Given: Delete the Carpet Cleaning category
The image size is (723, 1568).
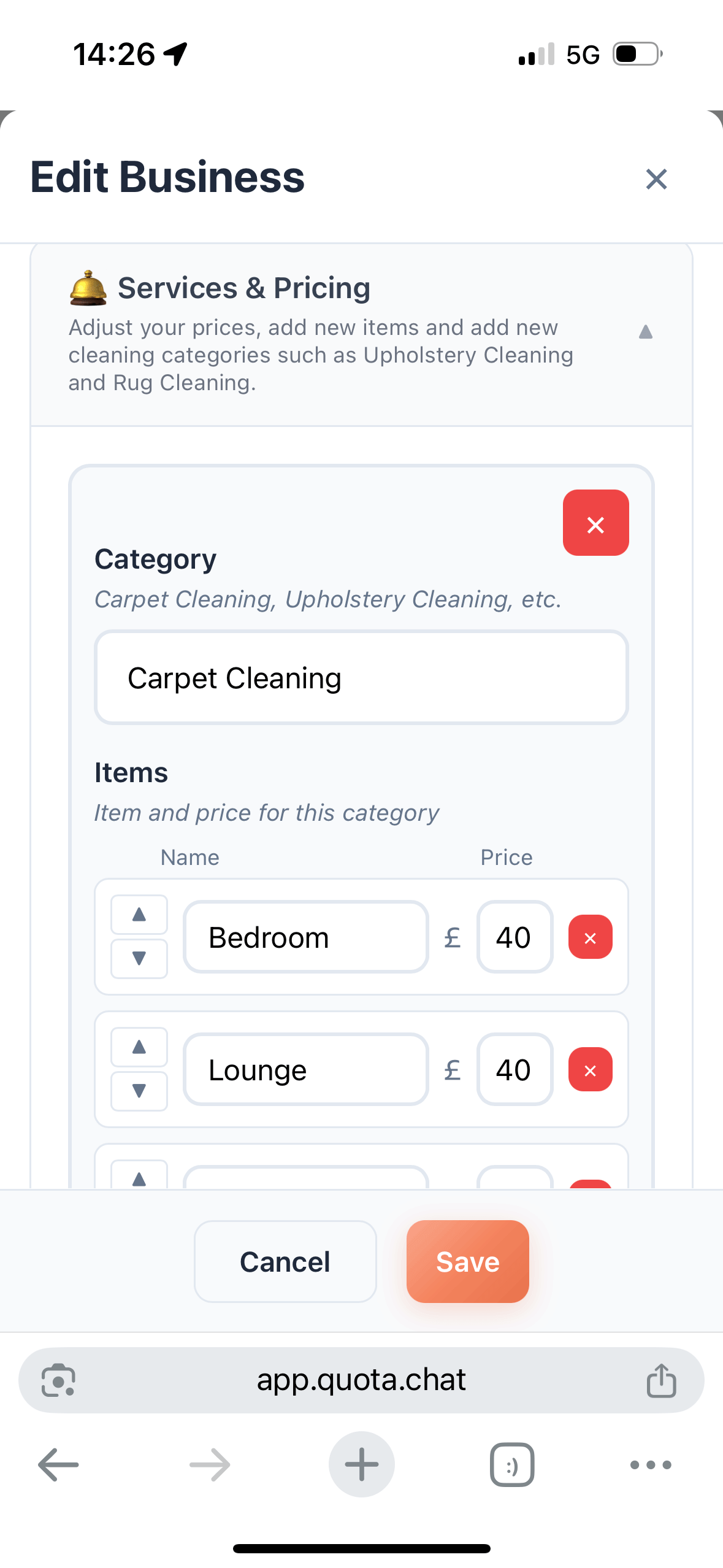Looking at the screenshot, I should (x=595, y=523).
